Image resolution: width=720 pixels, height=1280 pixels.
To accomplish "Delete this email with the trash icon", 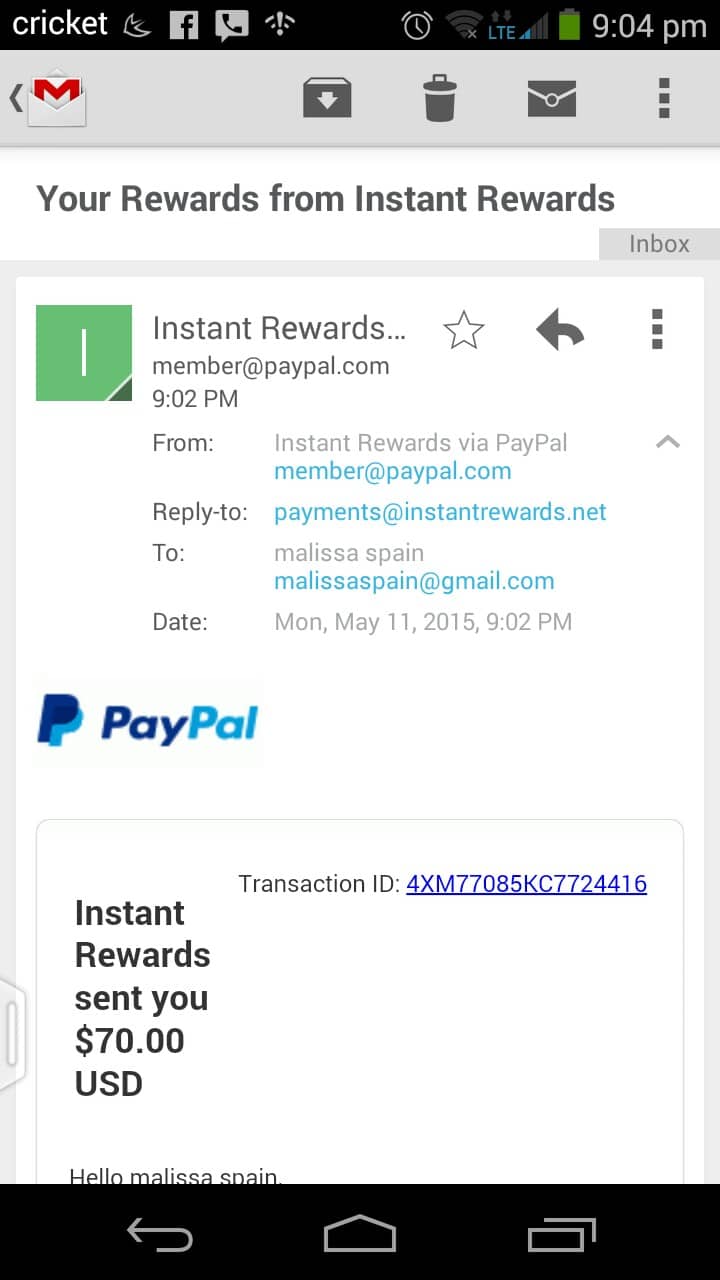I will 440,98.
